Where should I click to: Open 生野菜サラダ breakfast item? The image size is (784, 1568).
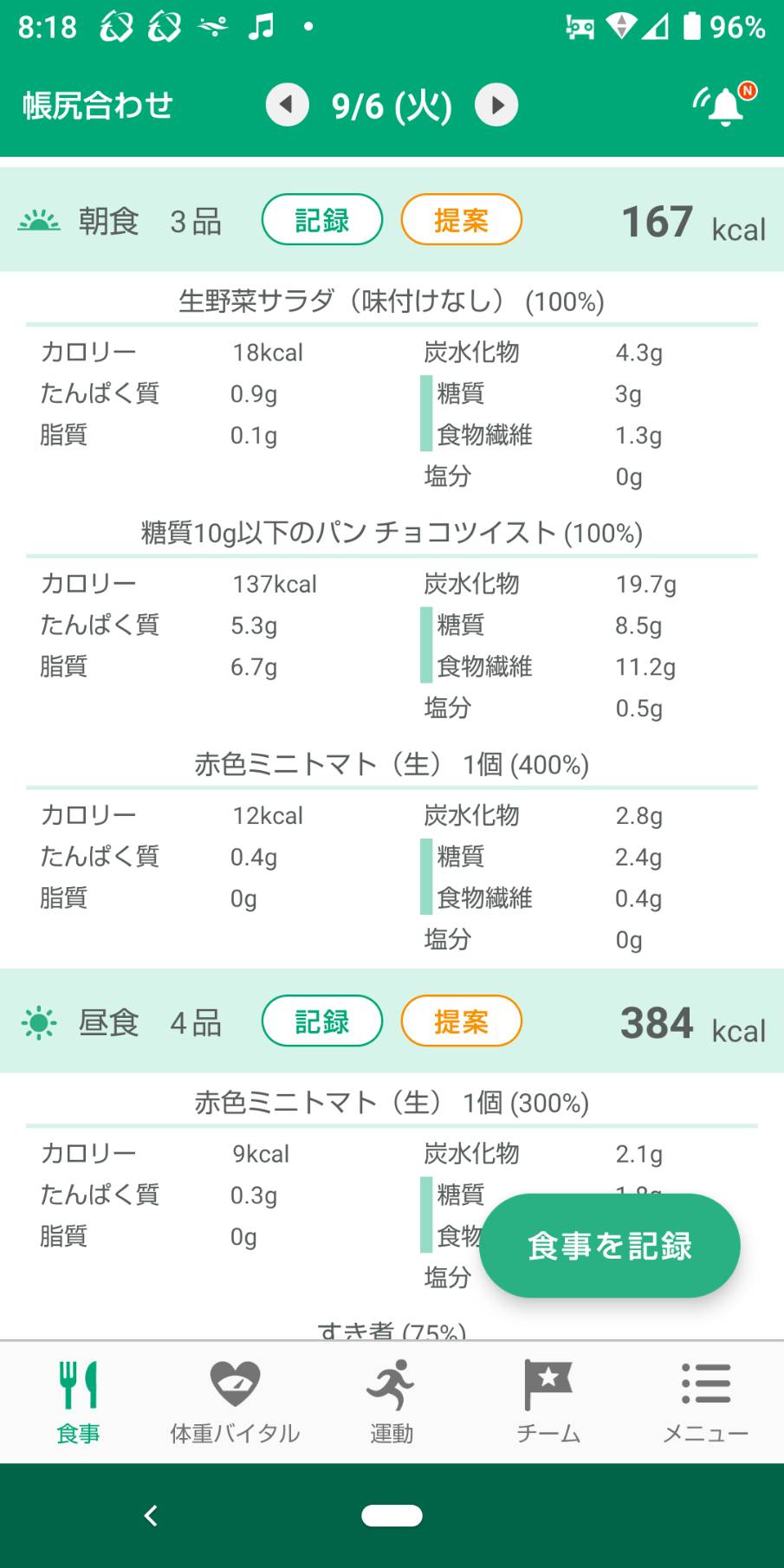392,301
